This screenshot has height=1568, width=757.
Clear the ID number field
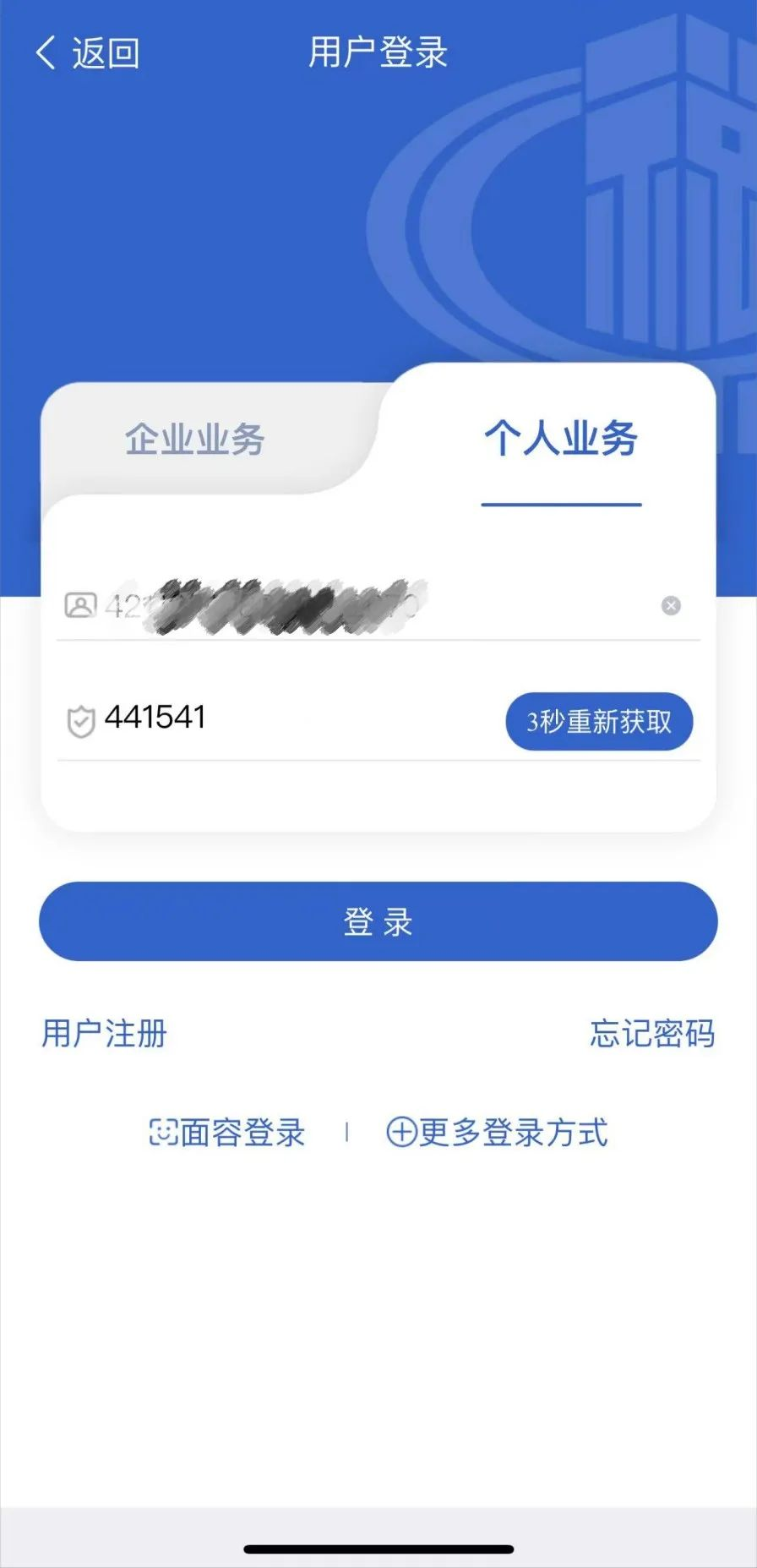tap(671, 605)
